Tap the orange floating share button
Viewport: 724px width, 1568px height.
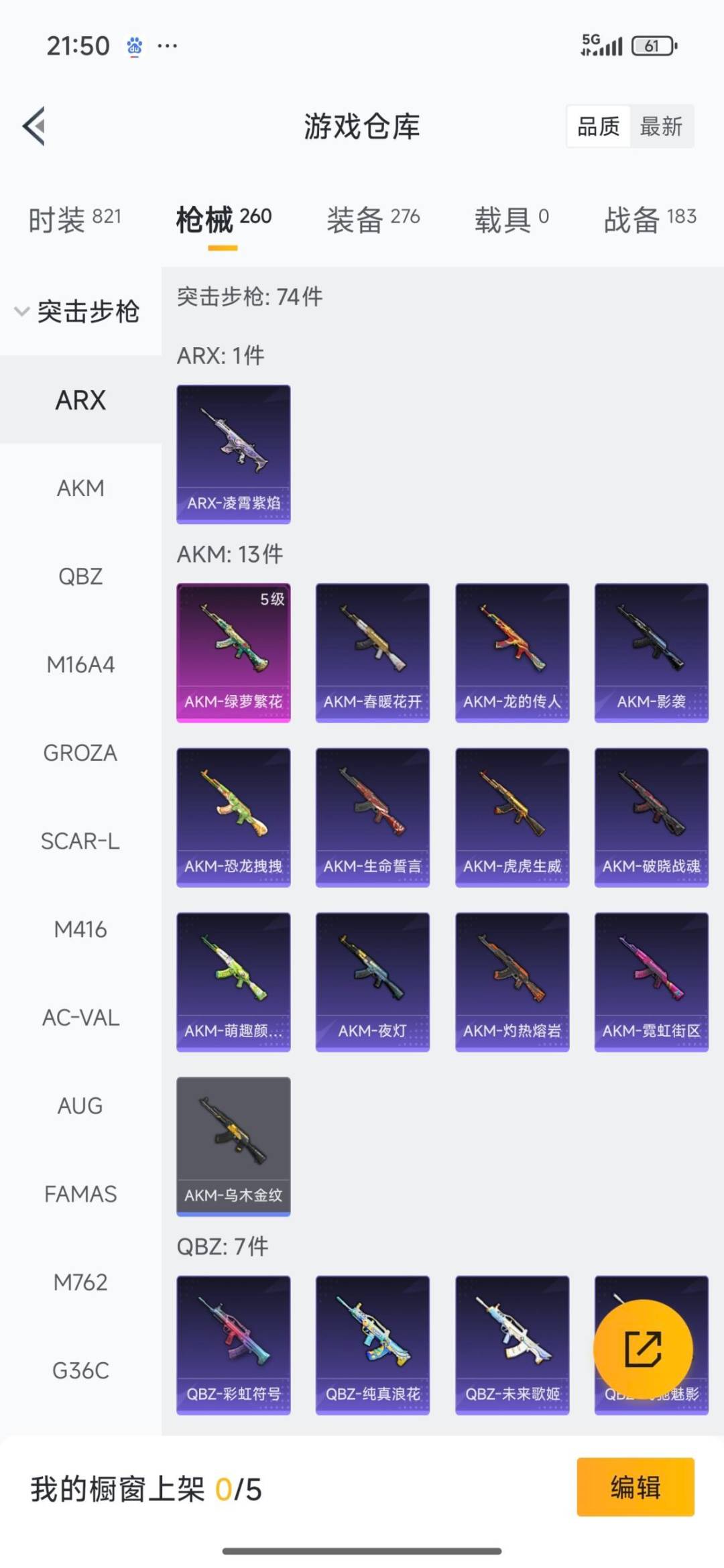[x=643, y=1349]
